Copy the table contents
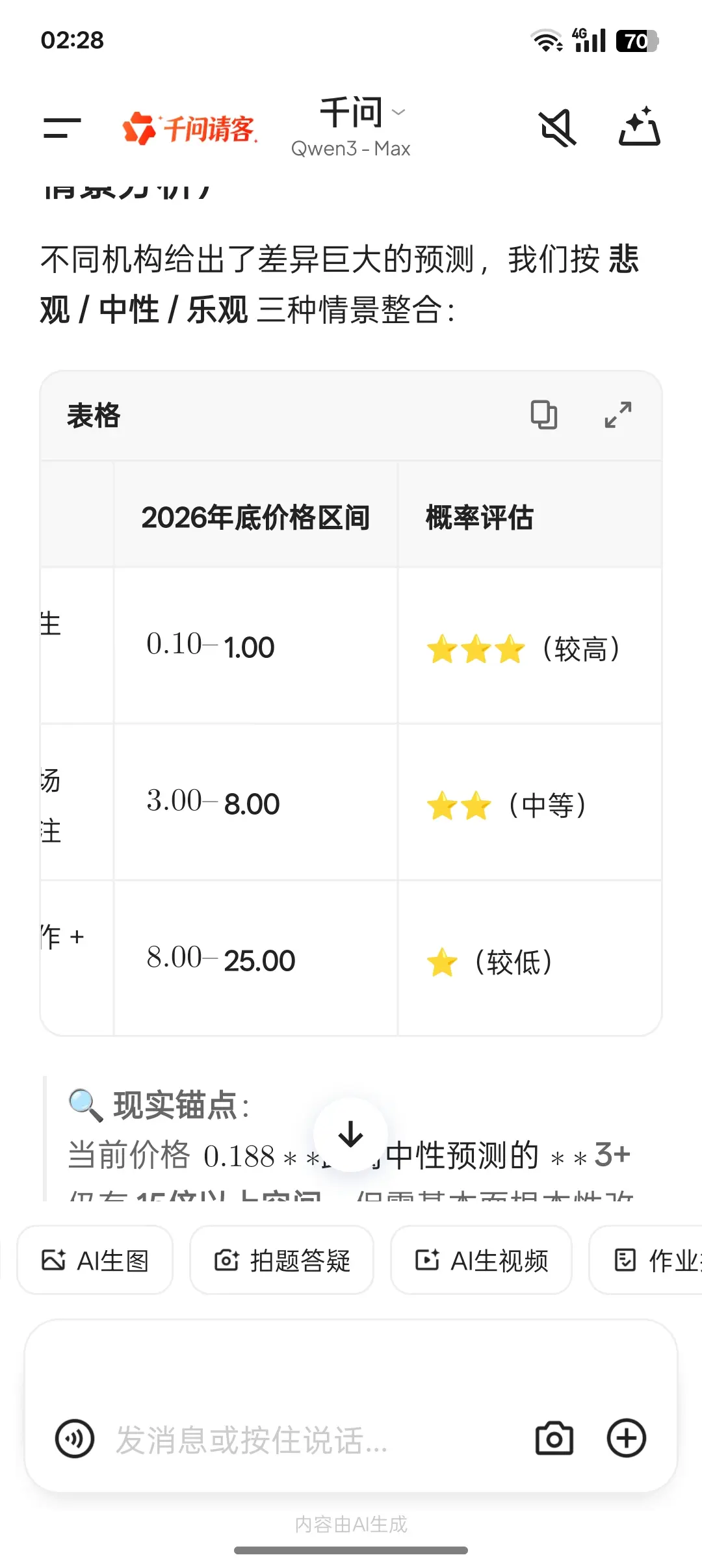702x1568 pixels. point(544,415)
